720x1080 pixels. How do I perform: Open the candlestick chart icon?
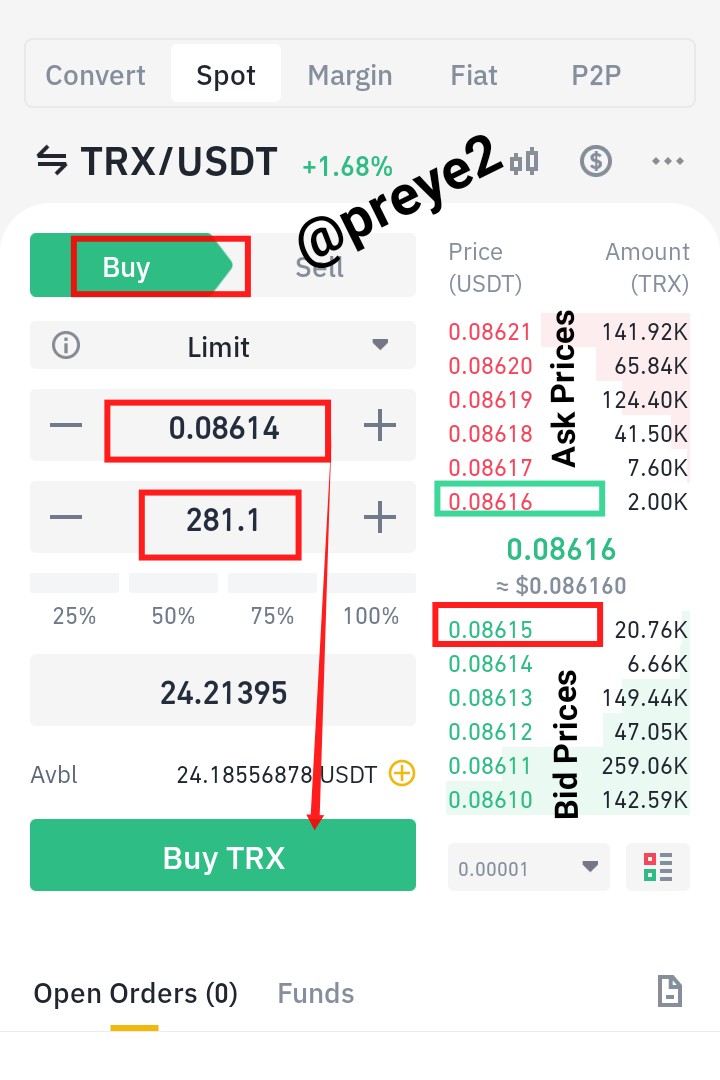524,162
